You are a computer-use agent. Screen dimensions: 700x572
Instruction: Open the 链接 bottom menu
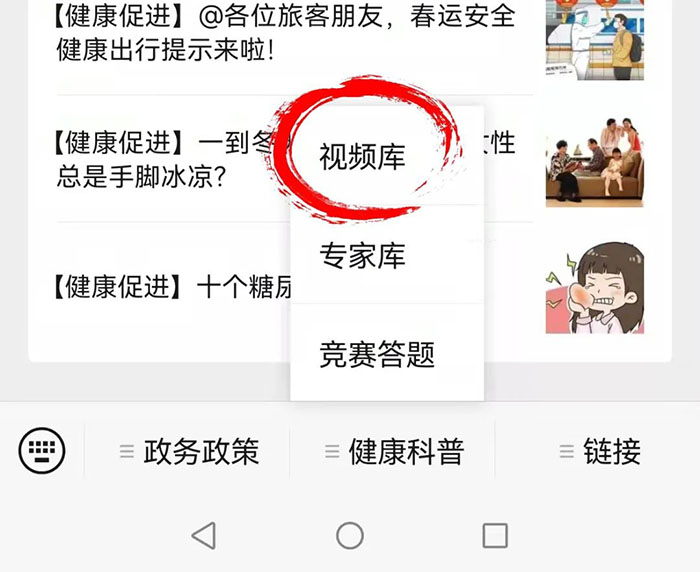[599, 451]
